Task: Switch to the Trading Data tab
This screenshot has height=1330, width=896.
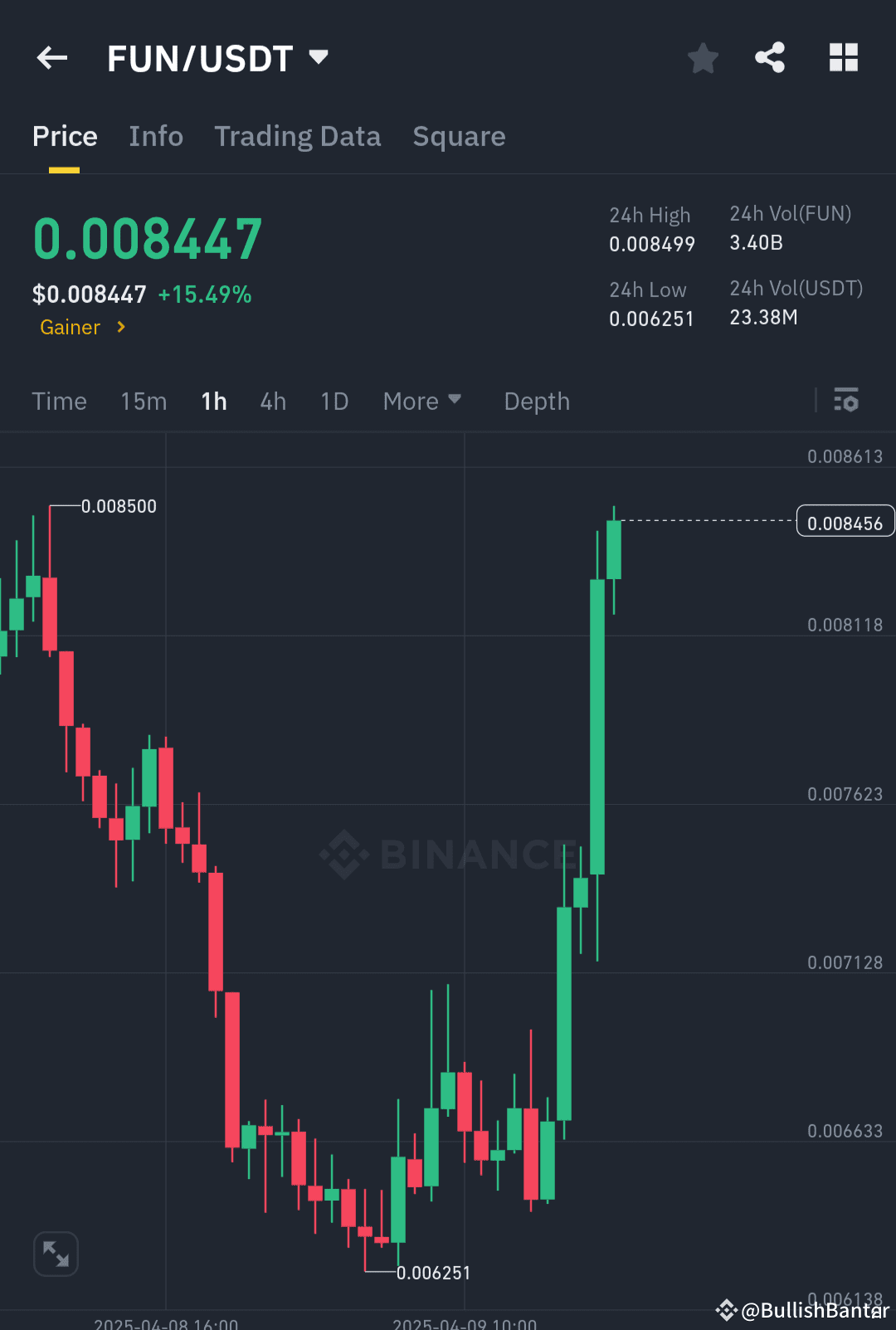Action: tap(297, 136)
